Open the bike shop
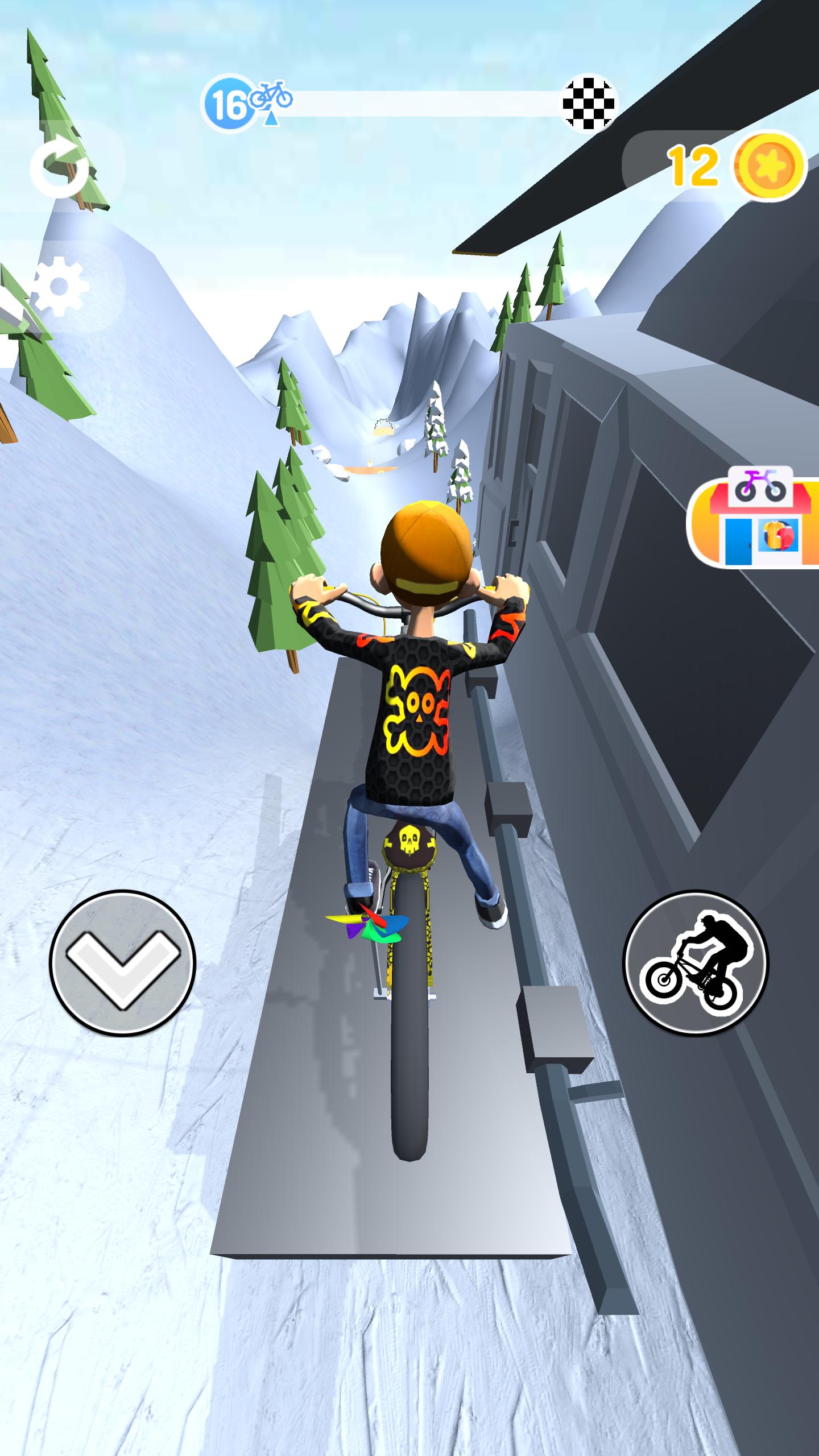The image size is (819, 1456). coord(755,518)
